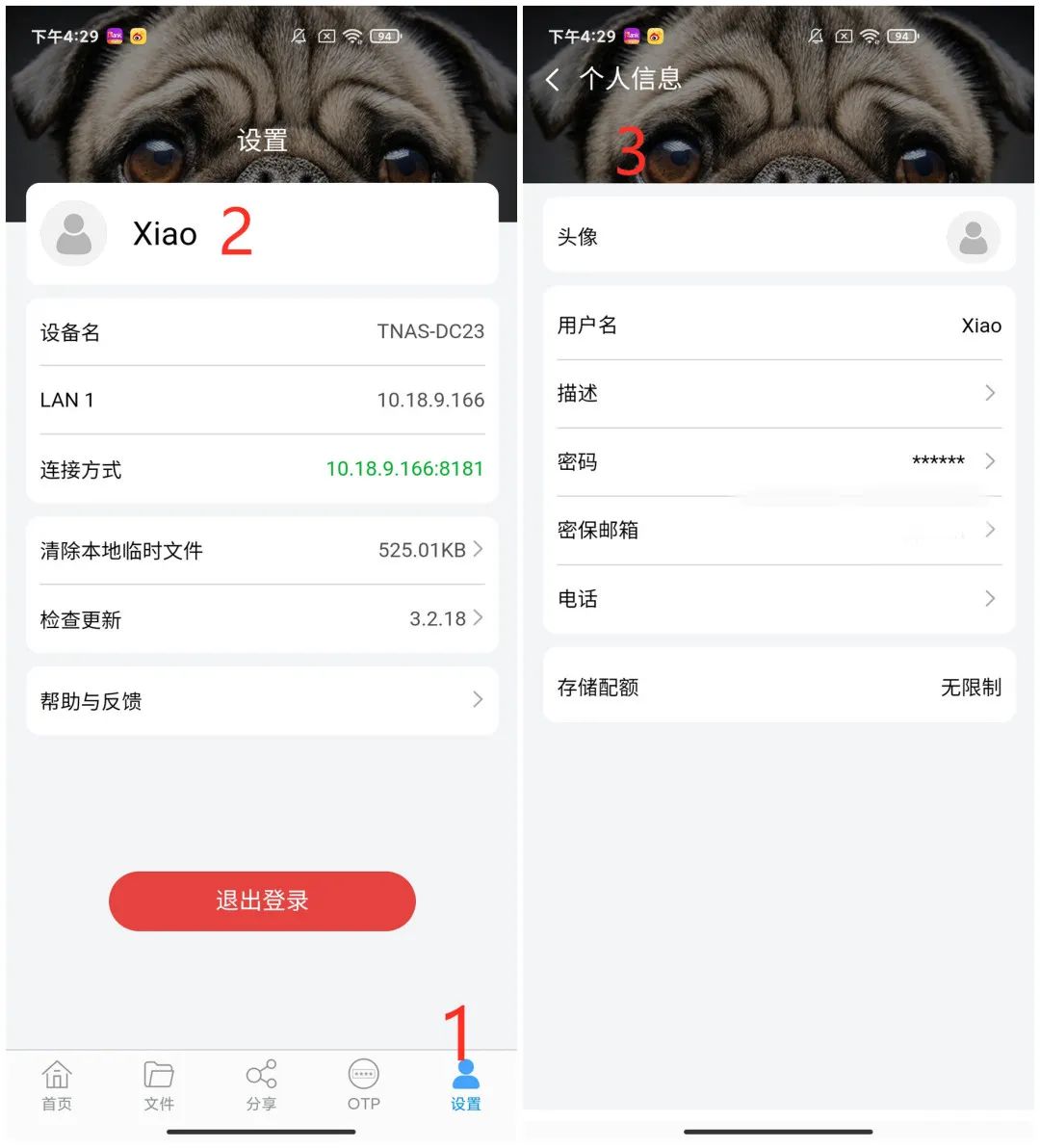Open the 电话 phone number row
1040x1148 pixels.
click(x=778, y=598)
